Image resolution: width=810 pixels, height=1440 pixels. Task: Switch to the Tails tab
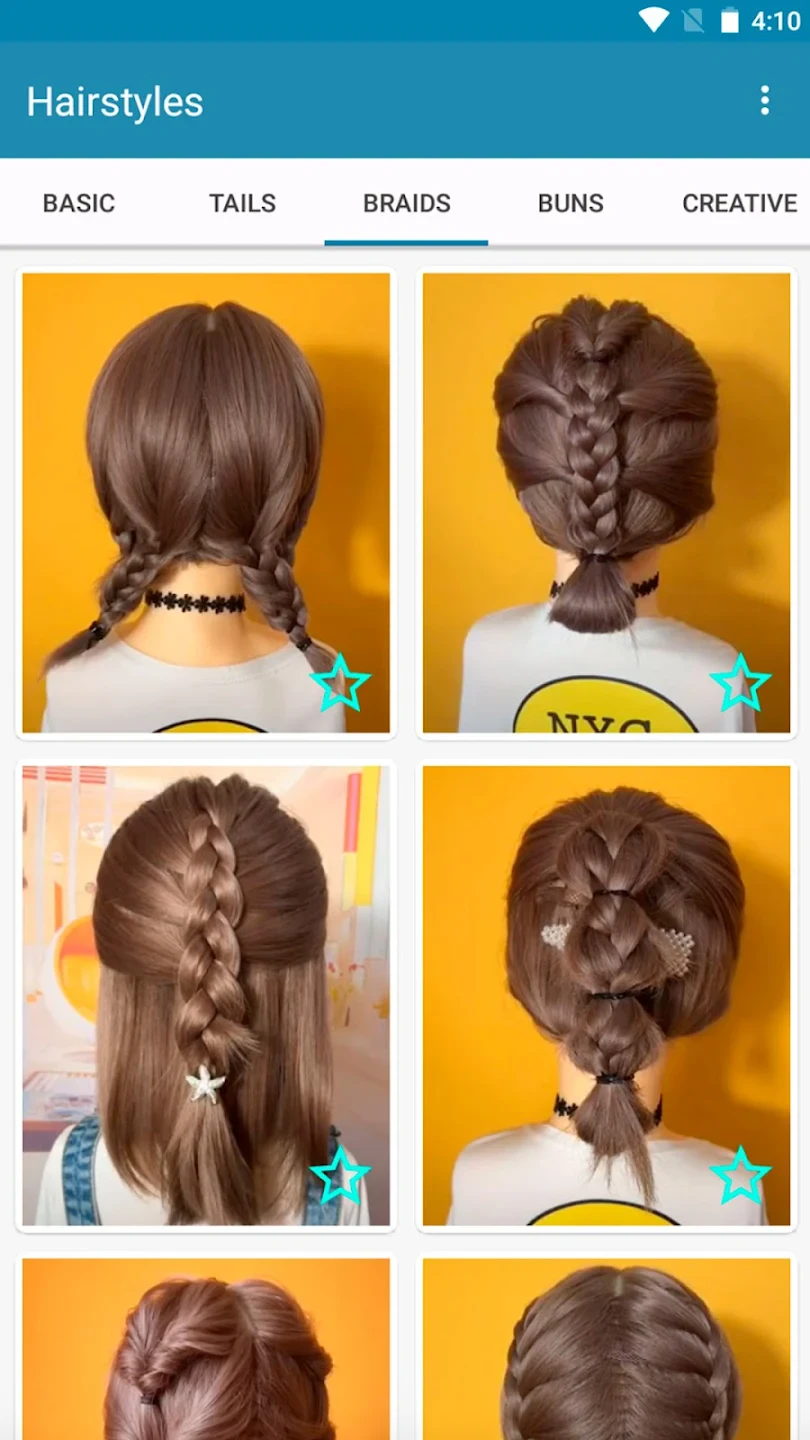pyautogui.click(x=242, y=203)
